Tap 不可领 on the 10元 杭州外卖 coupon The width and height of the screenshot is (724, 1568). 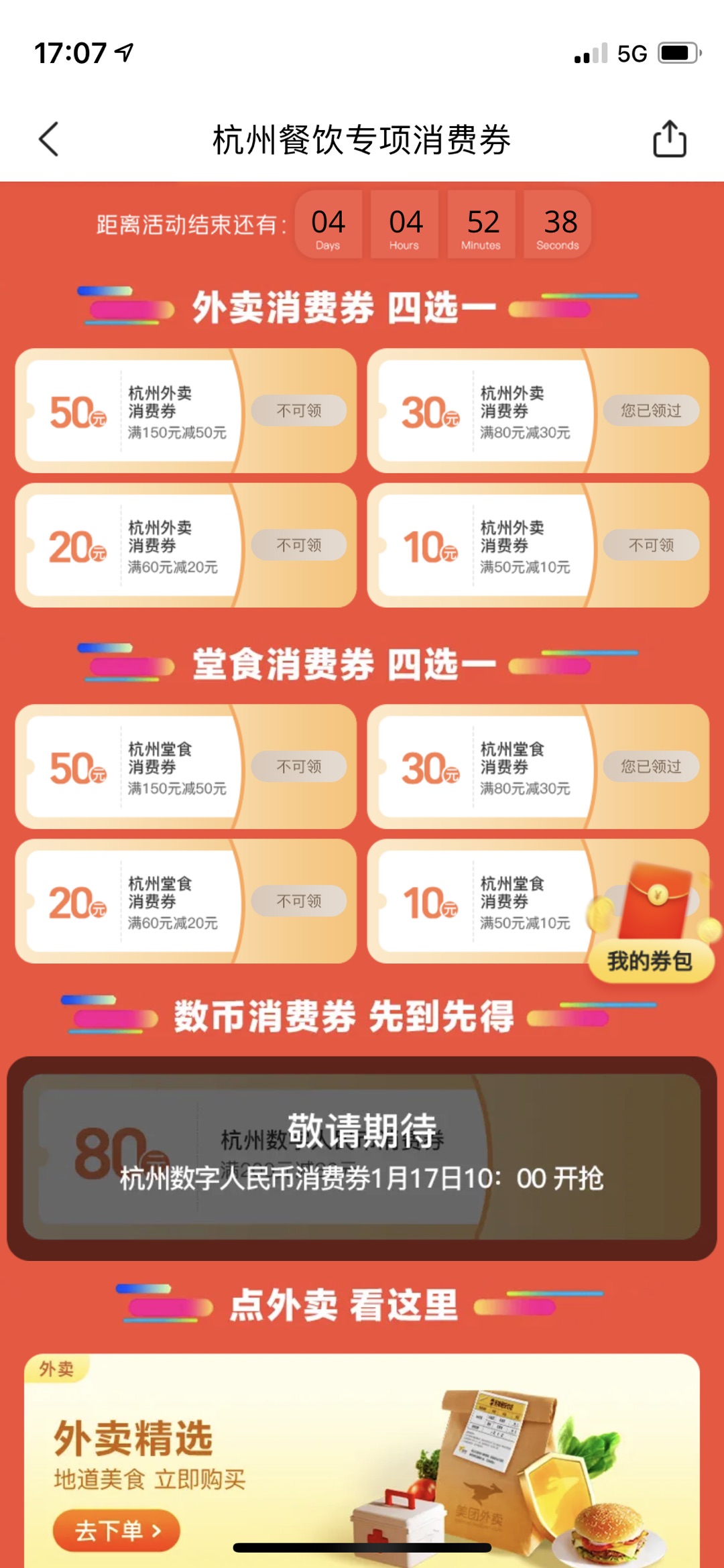coord(651,545)
